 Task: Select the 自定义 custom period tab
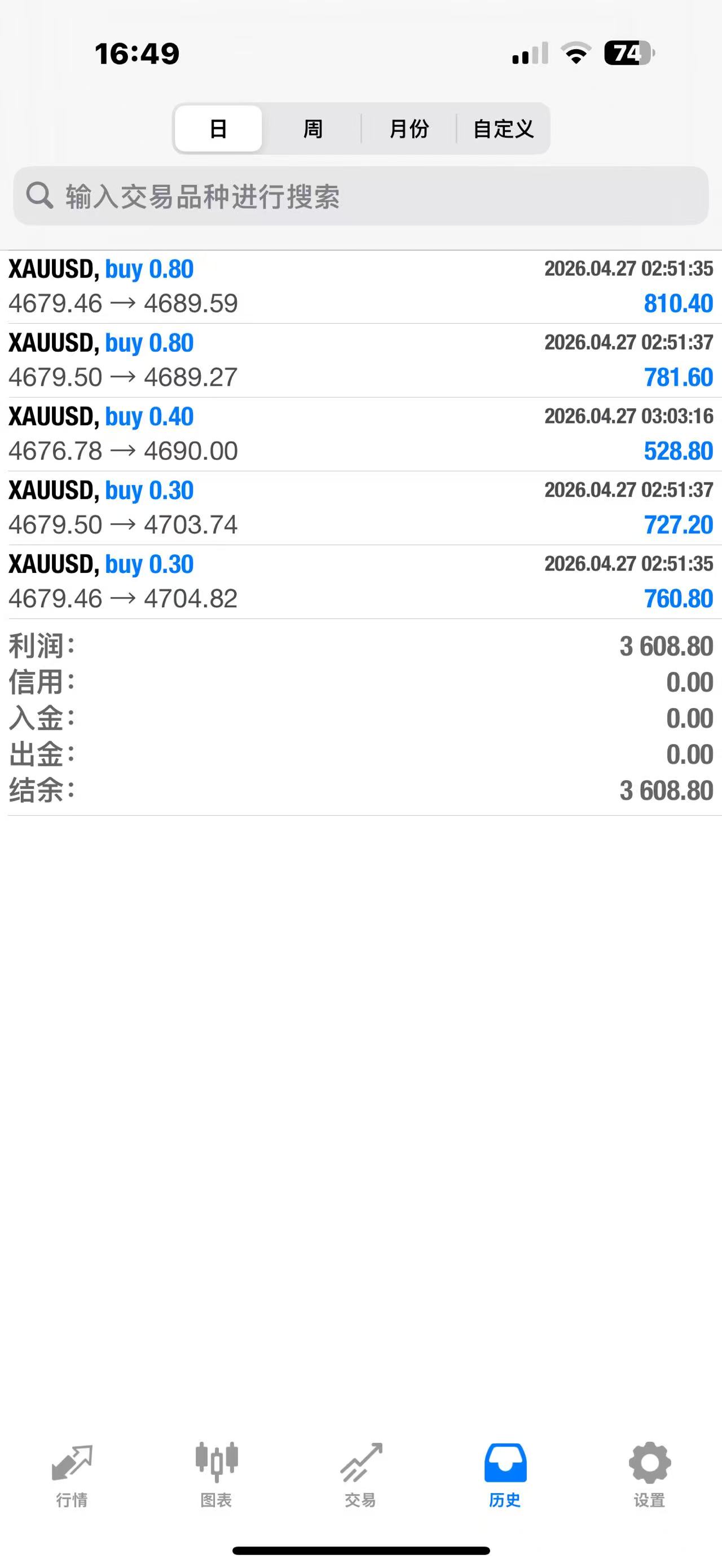pos(504,129)
